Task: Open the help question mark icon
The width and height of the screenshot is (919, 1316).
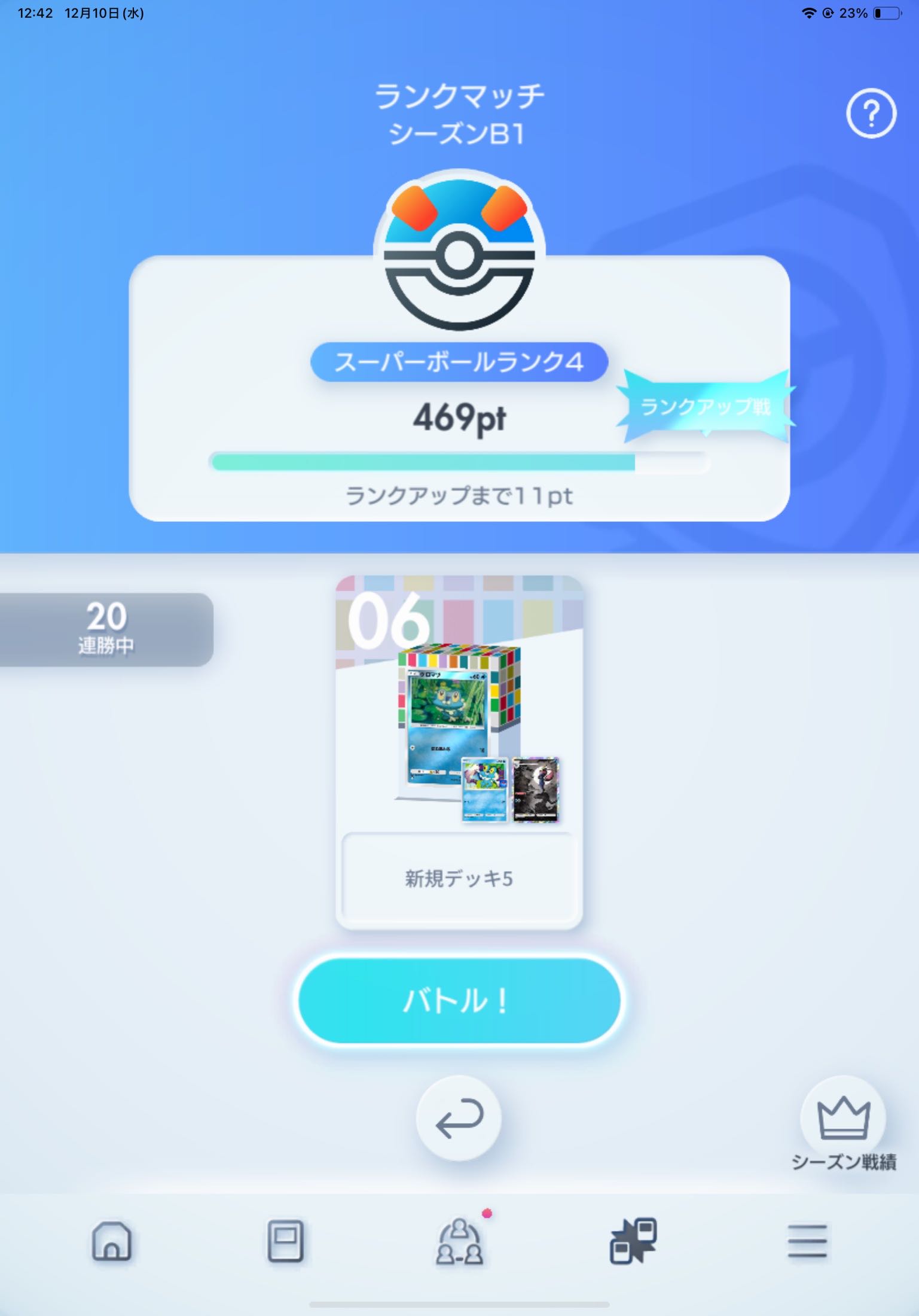Action: pos(871,114)
